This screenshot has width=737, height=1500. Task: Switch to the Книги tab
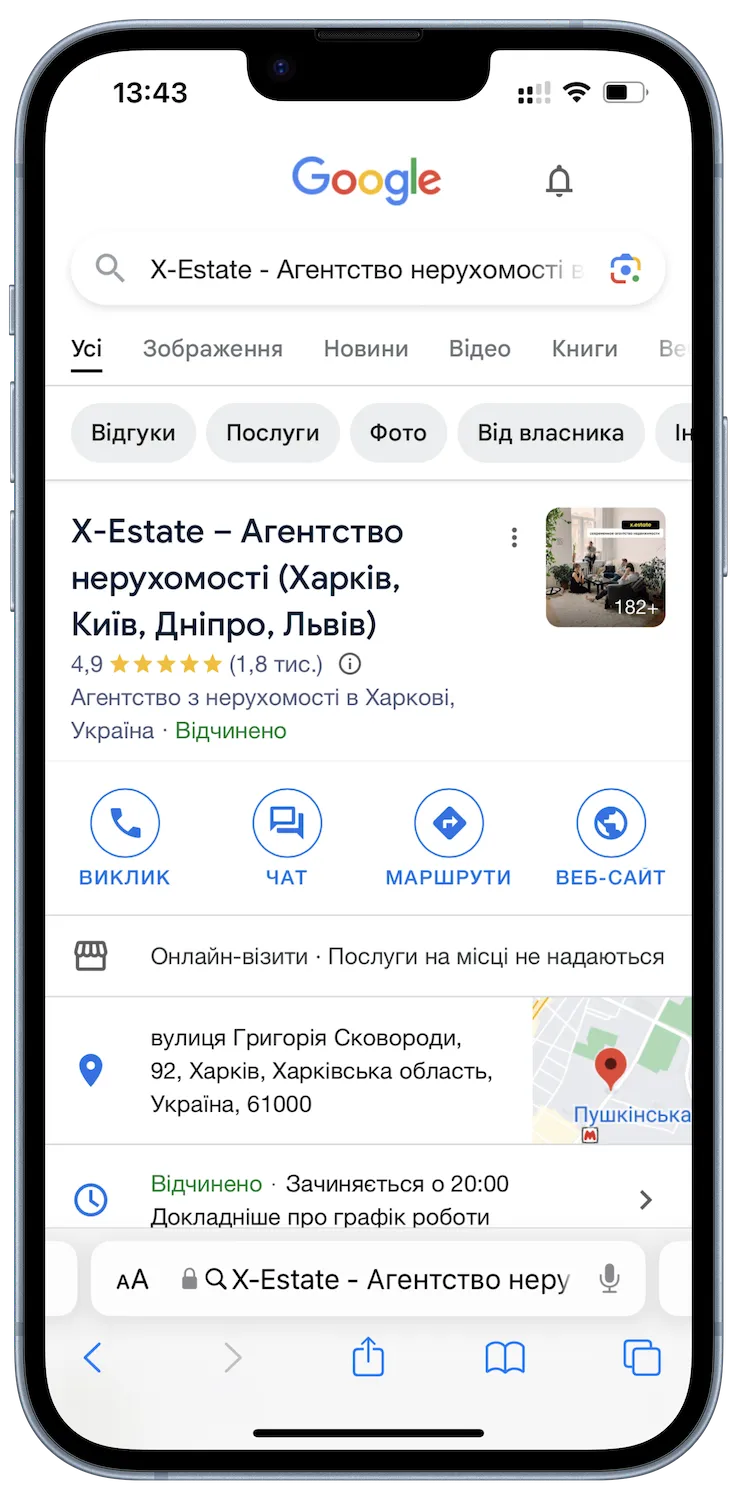pos(584,349)
